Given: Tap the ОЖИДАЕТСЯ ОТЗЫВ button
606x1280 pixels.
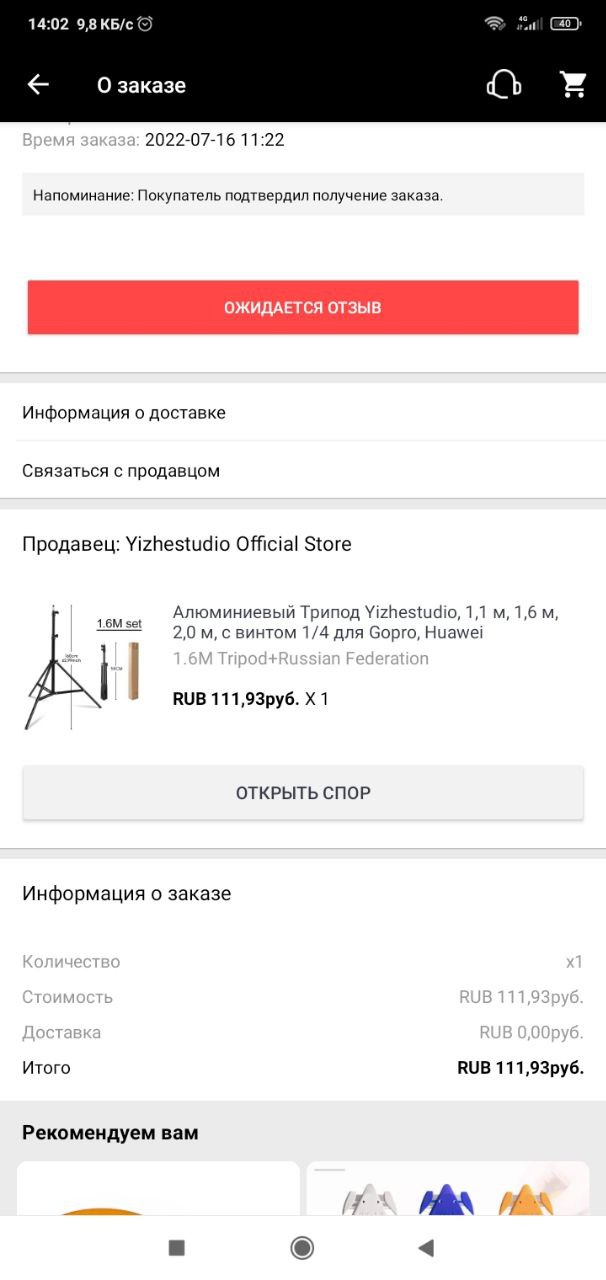Looking at the screenshot, I should click(302, 307).
